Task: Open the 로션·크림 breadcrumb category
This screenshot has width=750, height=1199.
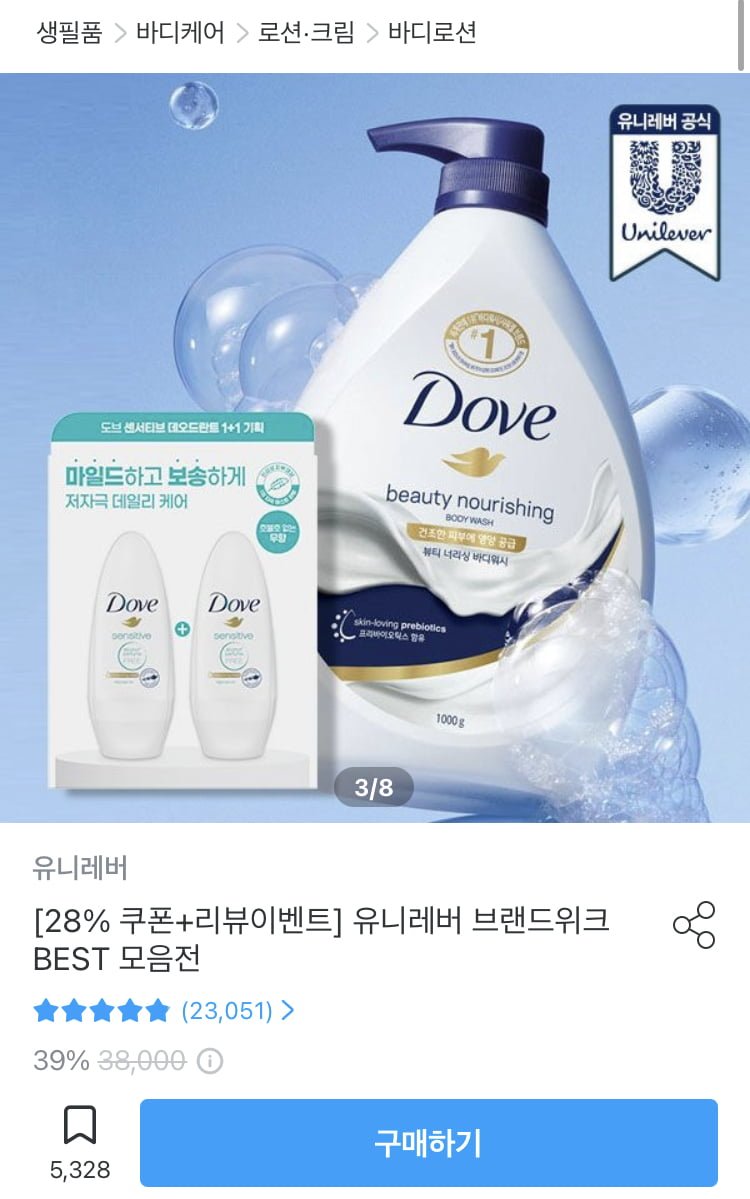Action: point(306,33)
